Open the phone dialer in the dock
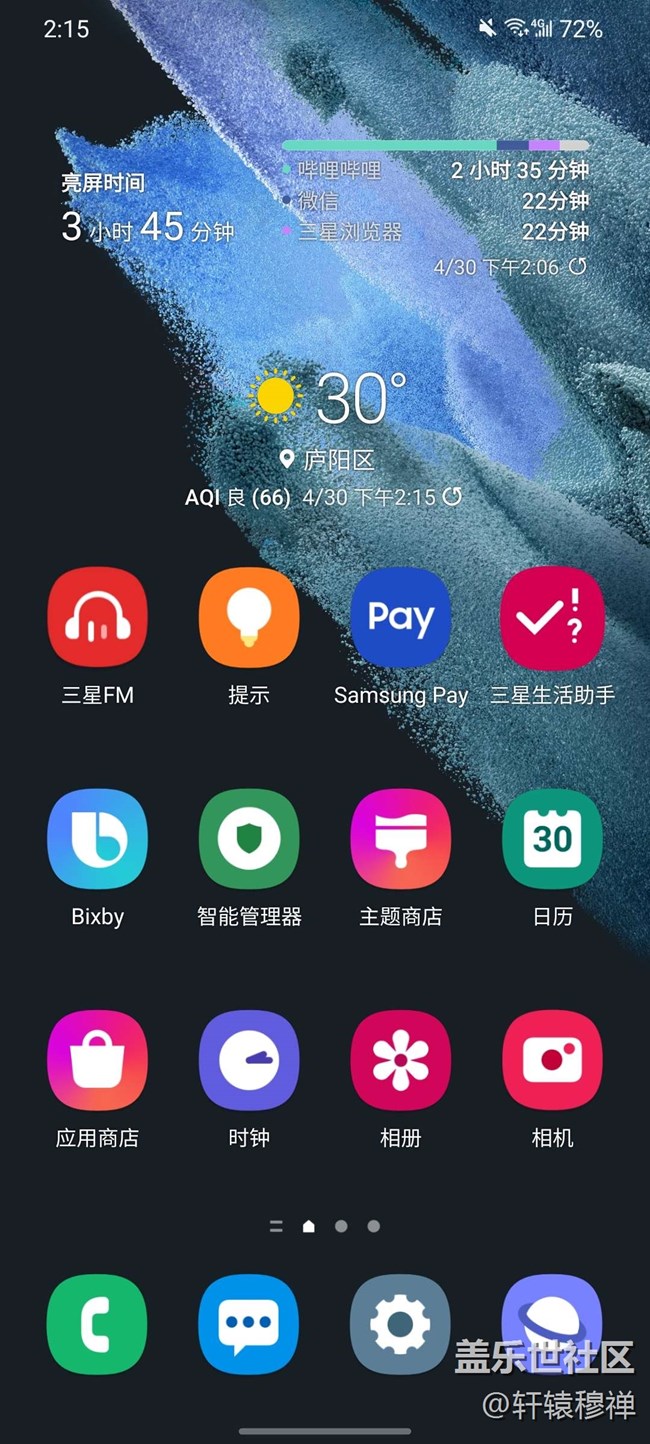The width and height of the screenshot is (650, 1444). (x=97, y=1324)
